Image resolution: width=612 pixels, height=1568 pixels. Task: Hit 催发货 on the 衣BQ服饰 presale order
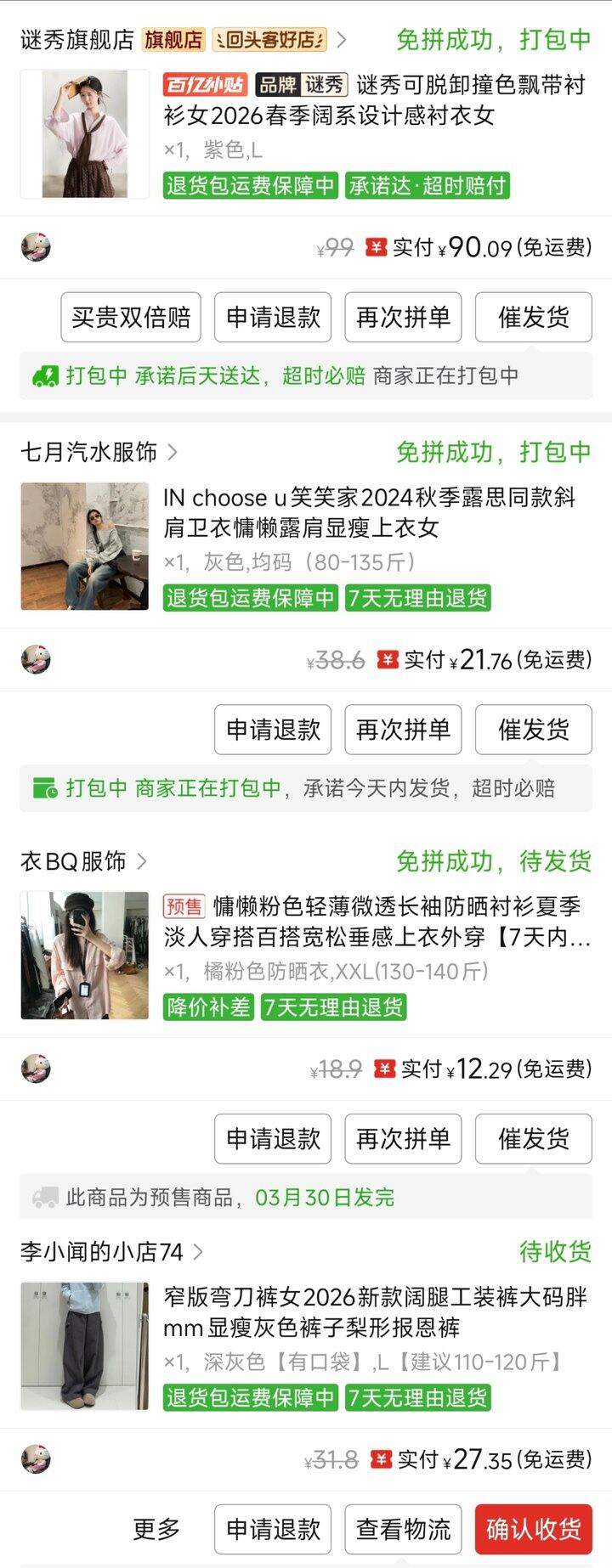[x=533, y=1138]
